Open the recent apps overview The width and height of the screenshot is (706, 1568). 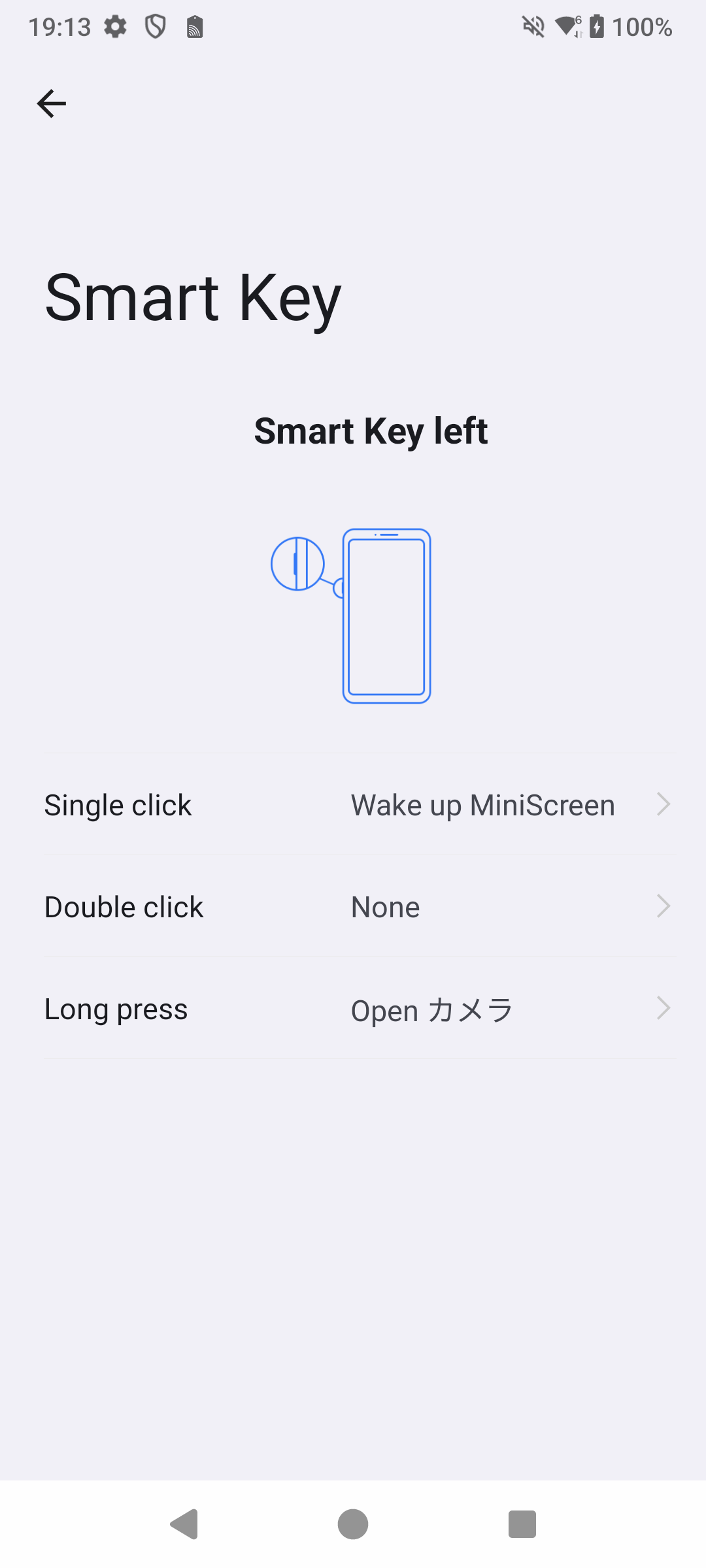522,1524
